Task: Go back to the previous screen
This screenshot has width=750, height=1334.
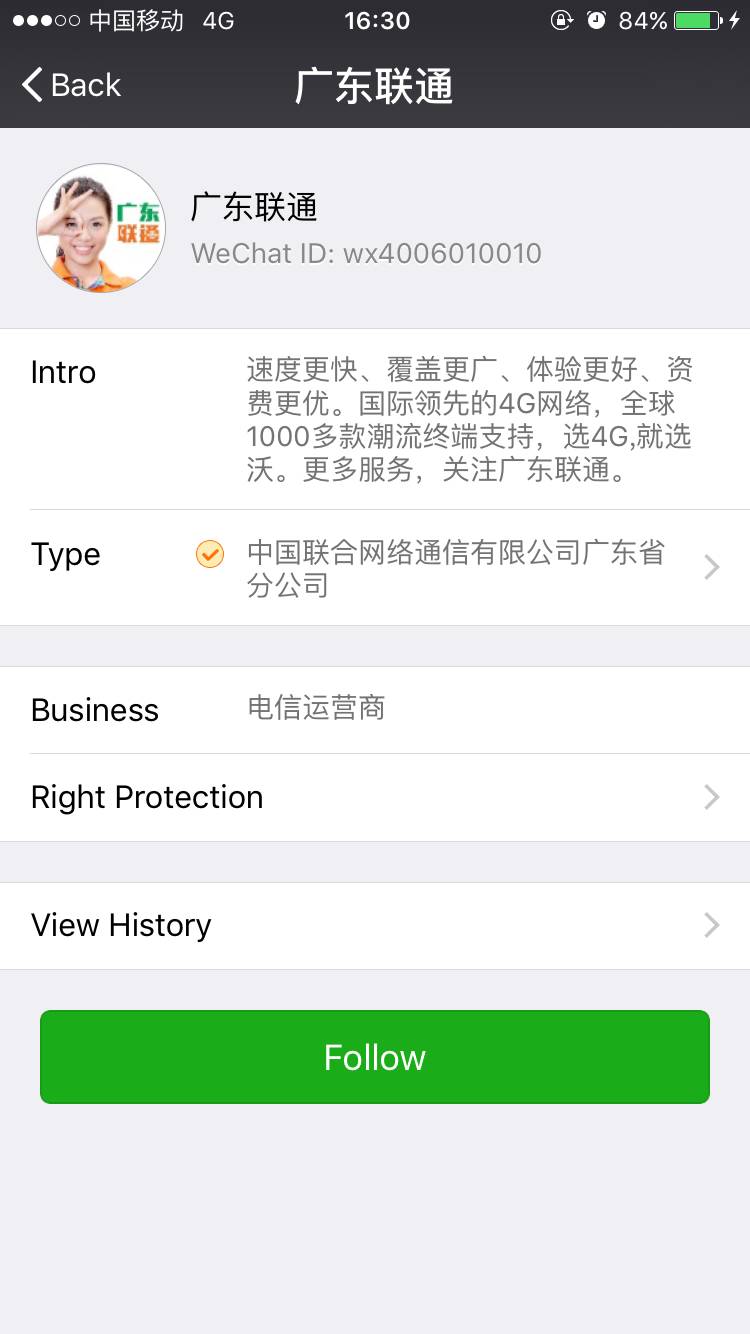Action: tap(72, 86)
